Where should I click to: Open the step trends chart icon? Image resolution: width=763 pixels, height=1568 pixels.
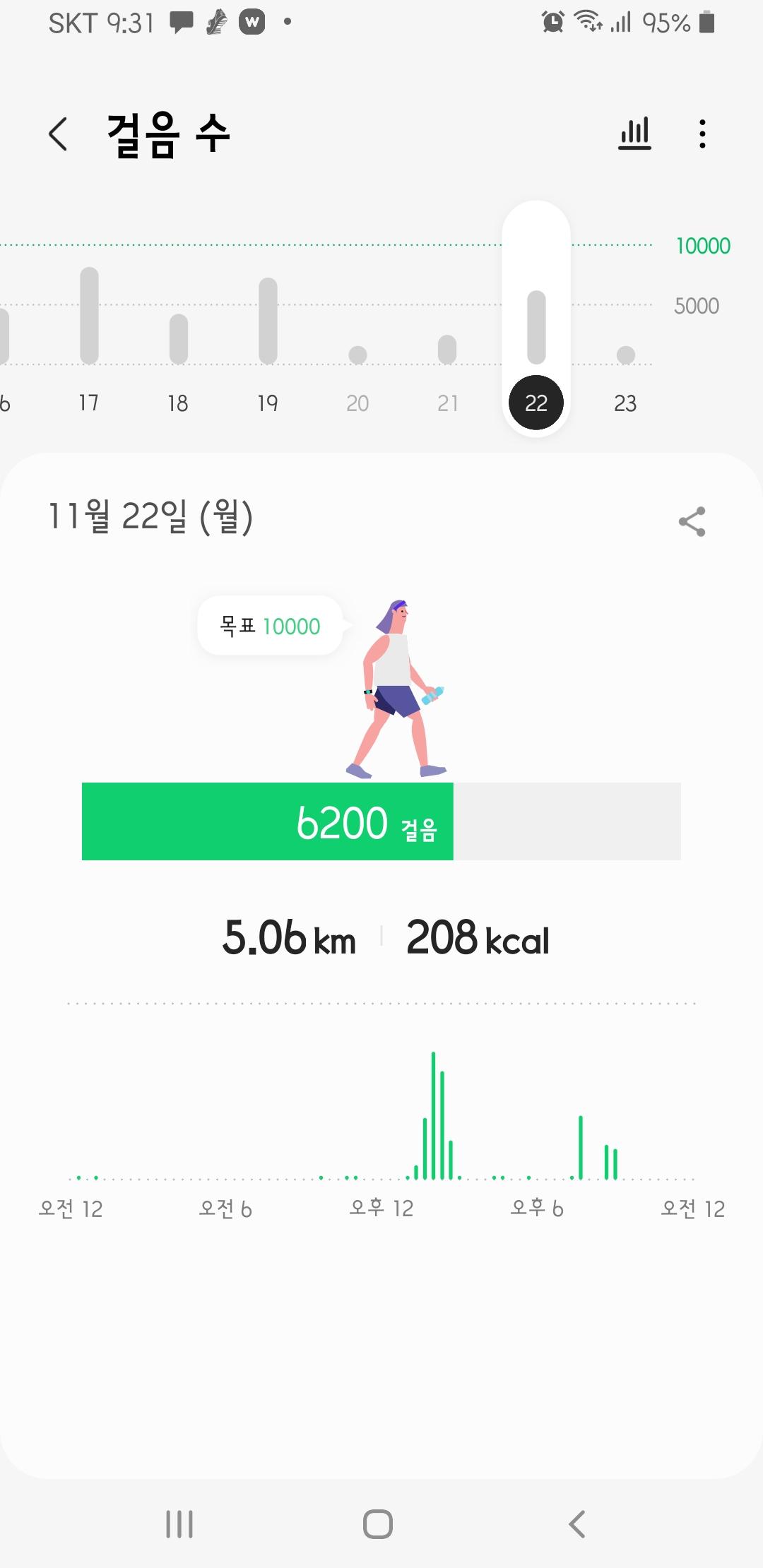634,134
